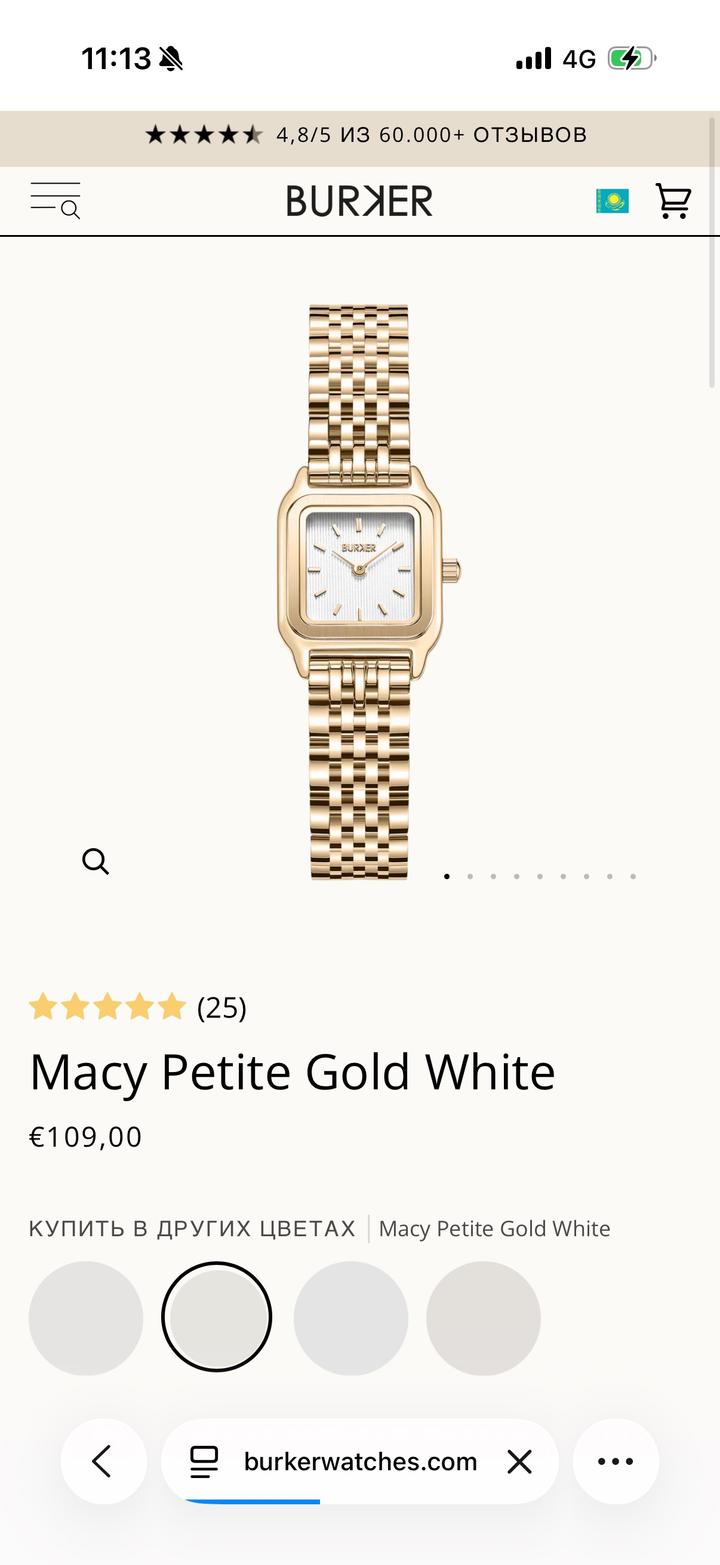Image resolution: width=720 pixels, height=1565 pixels.
Task: Select the currently active second color variant
Action: click(x=216, y=1317)
